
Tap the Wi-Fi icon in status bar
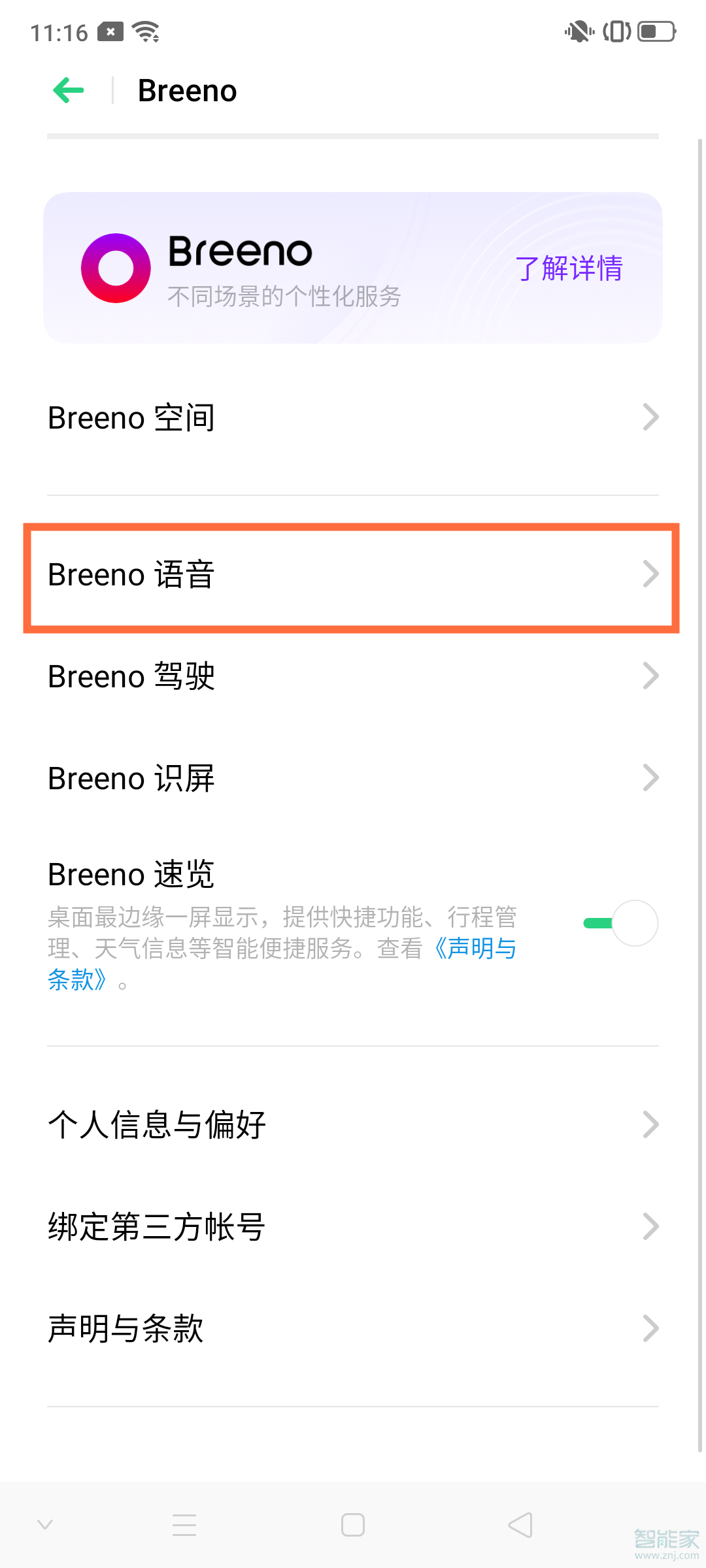click(x=145, y=29)
